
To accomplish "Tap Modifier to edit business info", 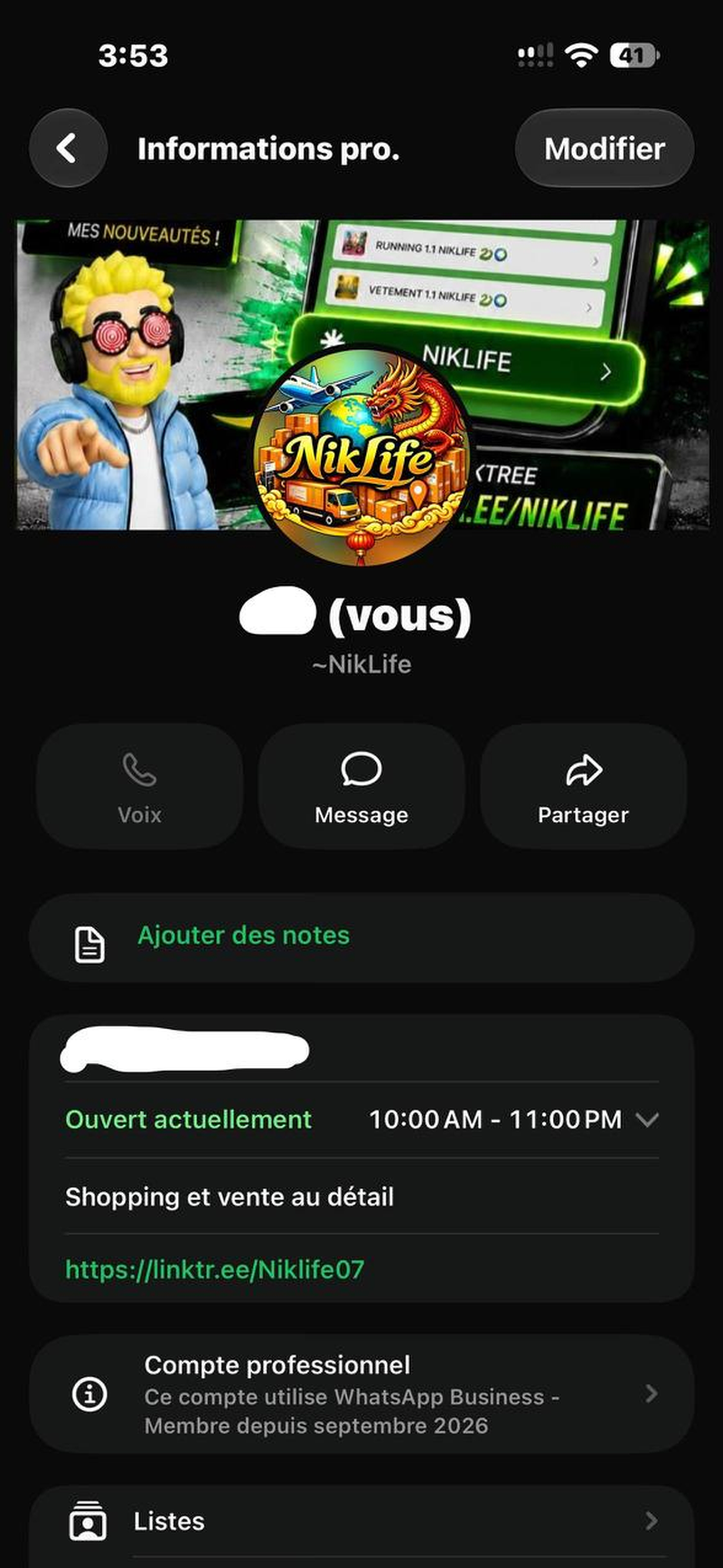I will pyautogui.click(x=605, y=148).
